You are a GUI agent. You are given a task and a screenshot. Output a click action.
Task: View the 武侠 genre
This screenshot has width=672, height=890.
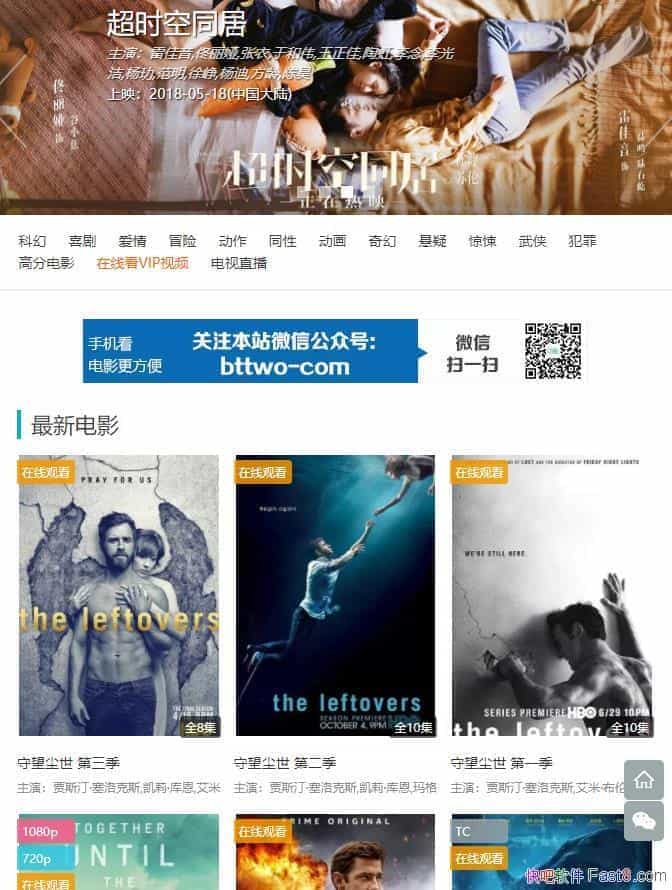pyautogui.click(x=532, y=241)
